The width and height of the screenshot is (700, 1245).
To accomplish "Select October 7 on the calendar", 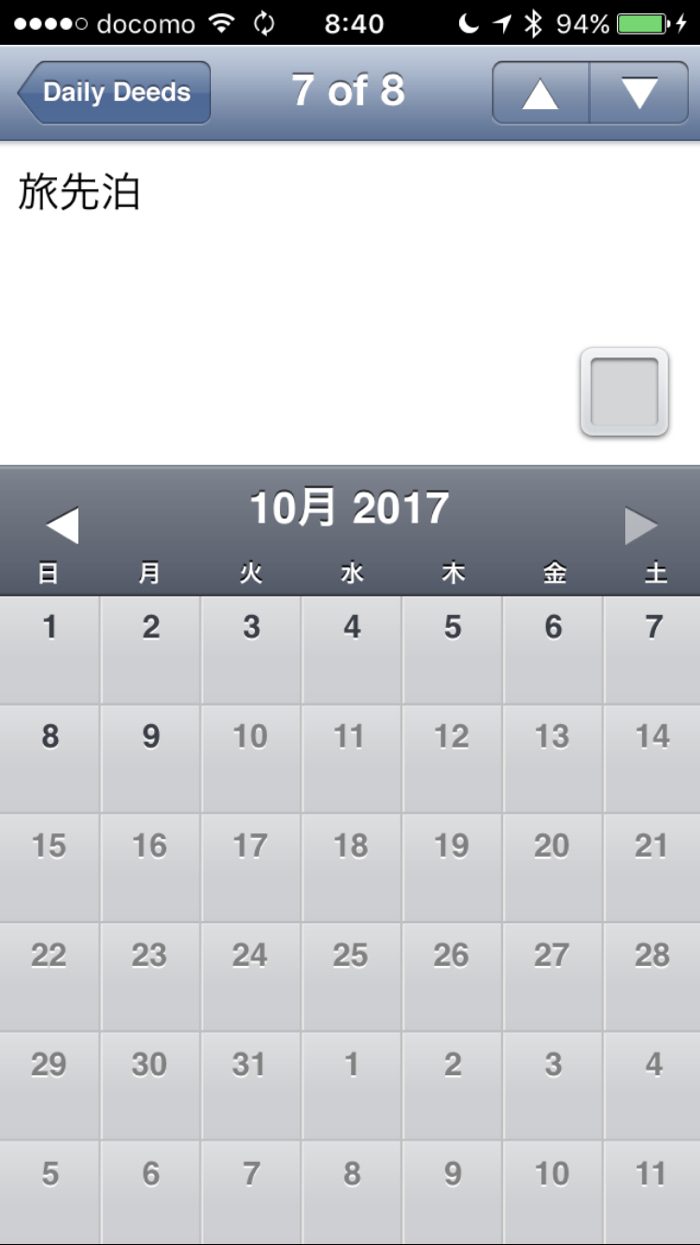I will (x=653, y=650).
